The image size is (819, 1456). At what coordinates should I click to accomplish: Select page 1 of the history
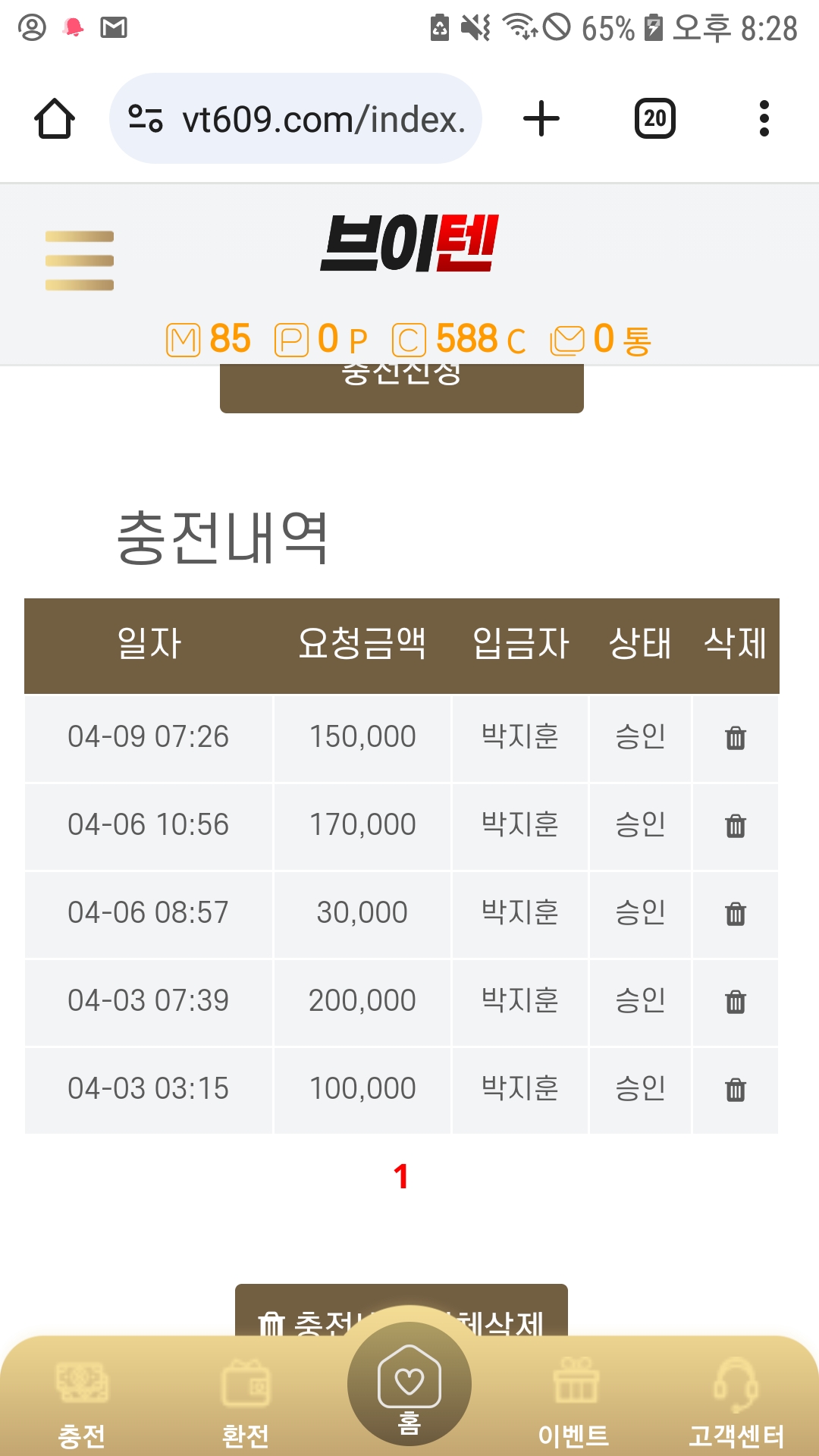pyautogui.click(x=401, y=1177)
